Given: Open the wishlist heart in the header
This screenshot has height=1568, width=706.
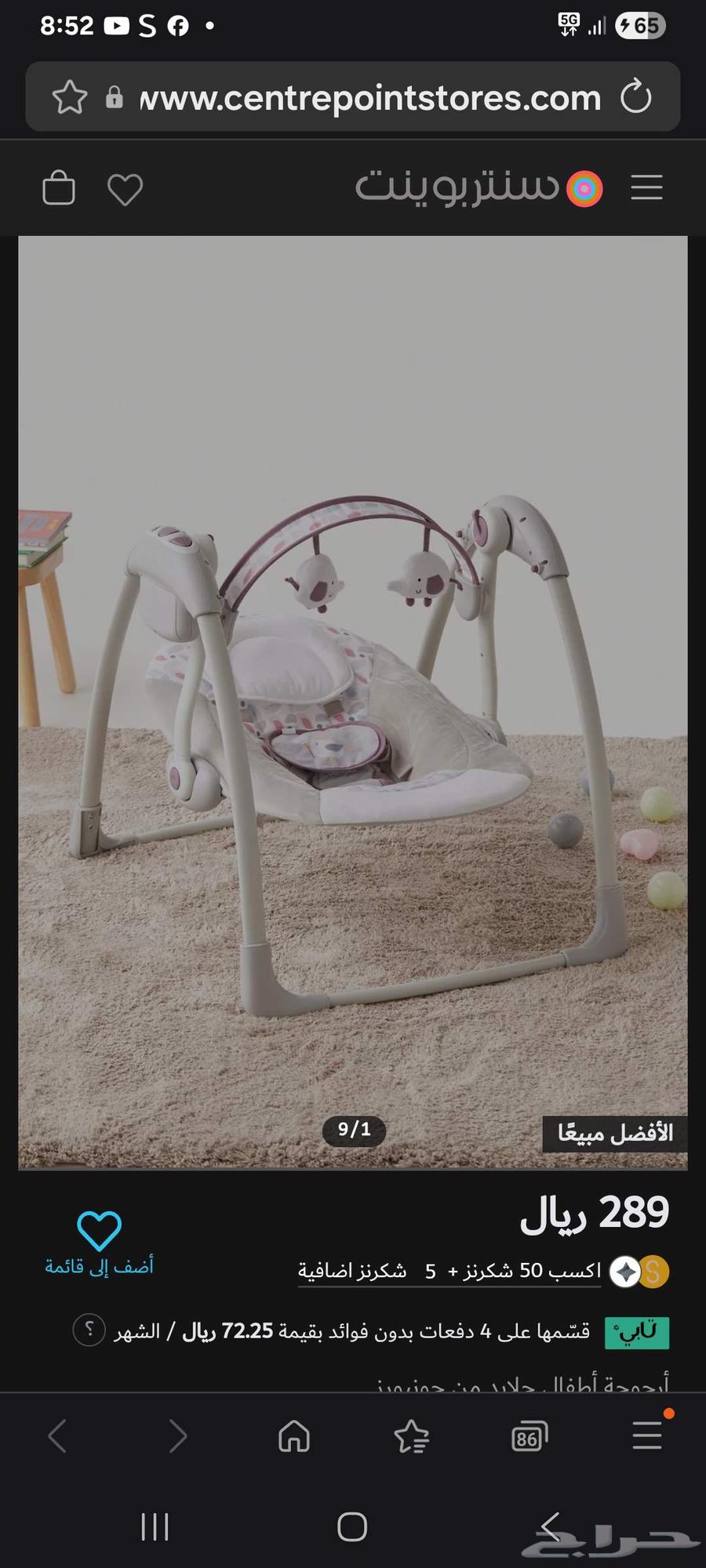Looking at the screenshot, I should tap(125, 189).
